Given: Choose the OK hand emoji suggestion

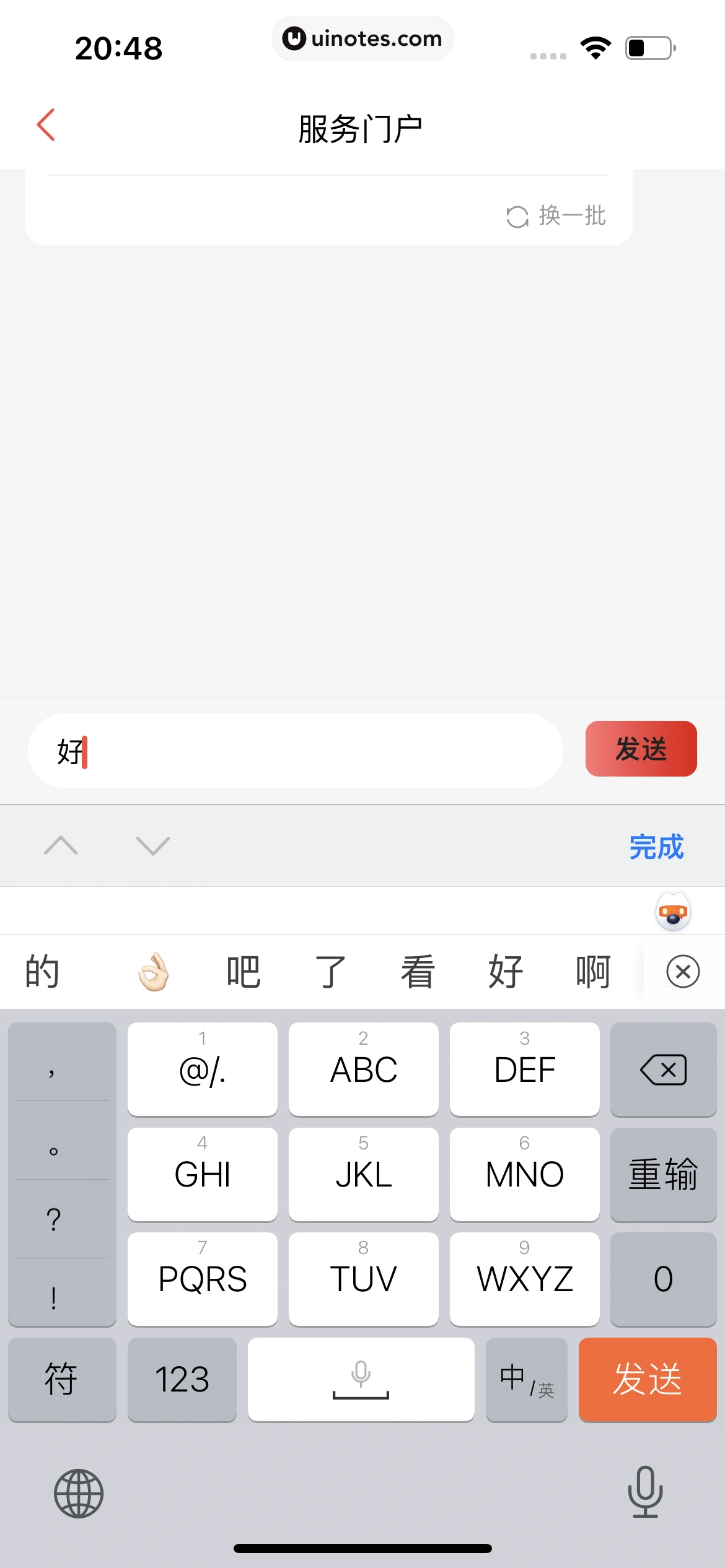Looking at the screenshot, I should point(153,972).
